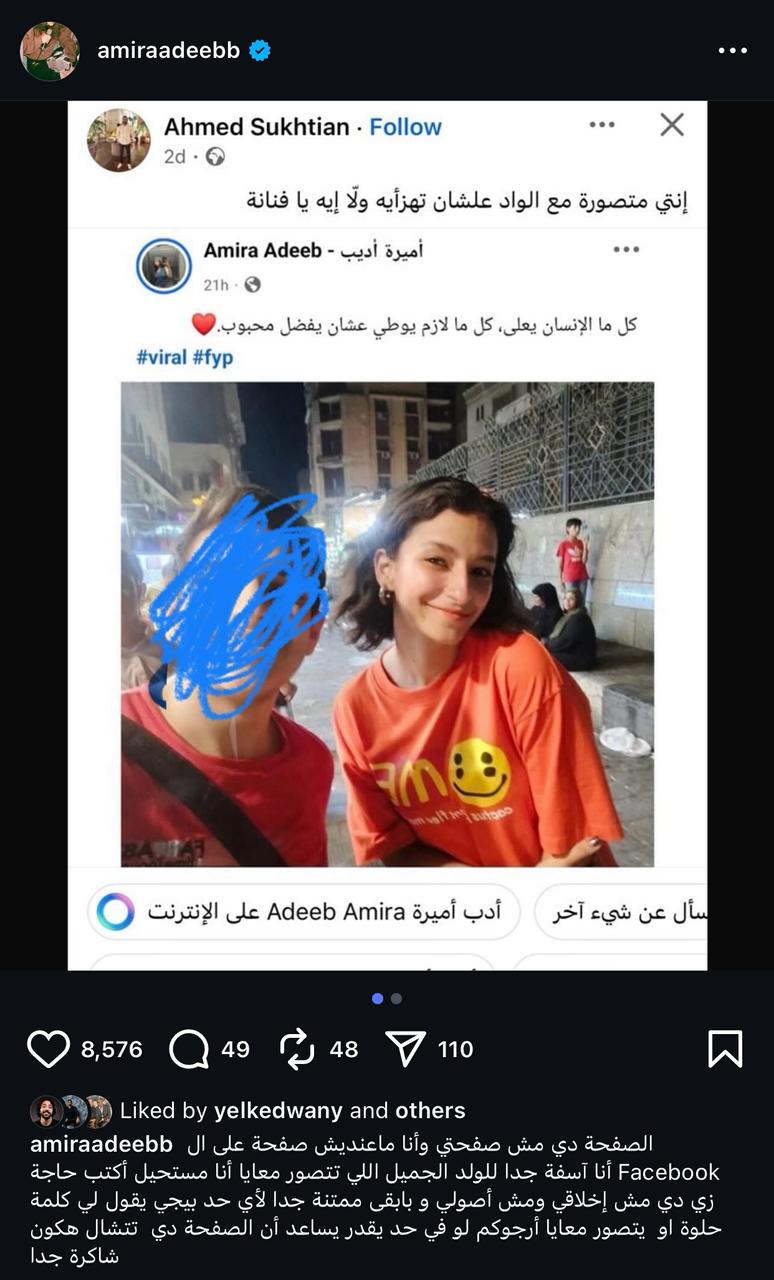Open the amiraadeebb username in the header
The image size is (774, 1280).
168,50
